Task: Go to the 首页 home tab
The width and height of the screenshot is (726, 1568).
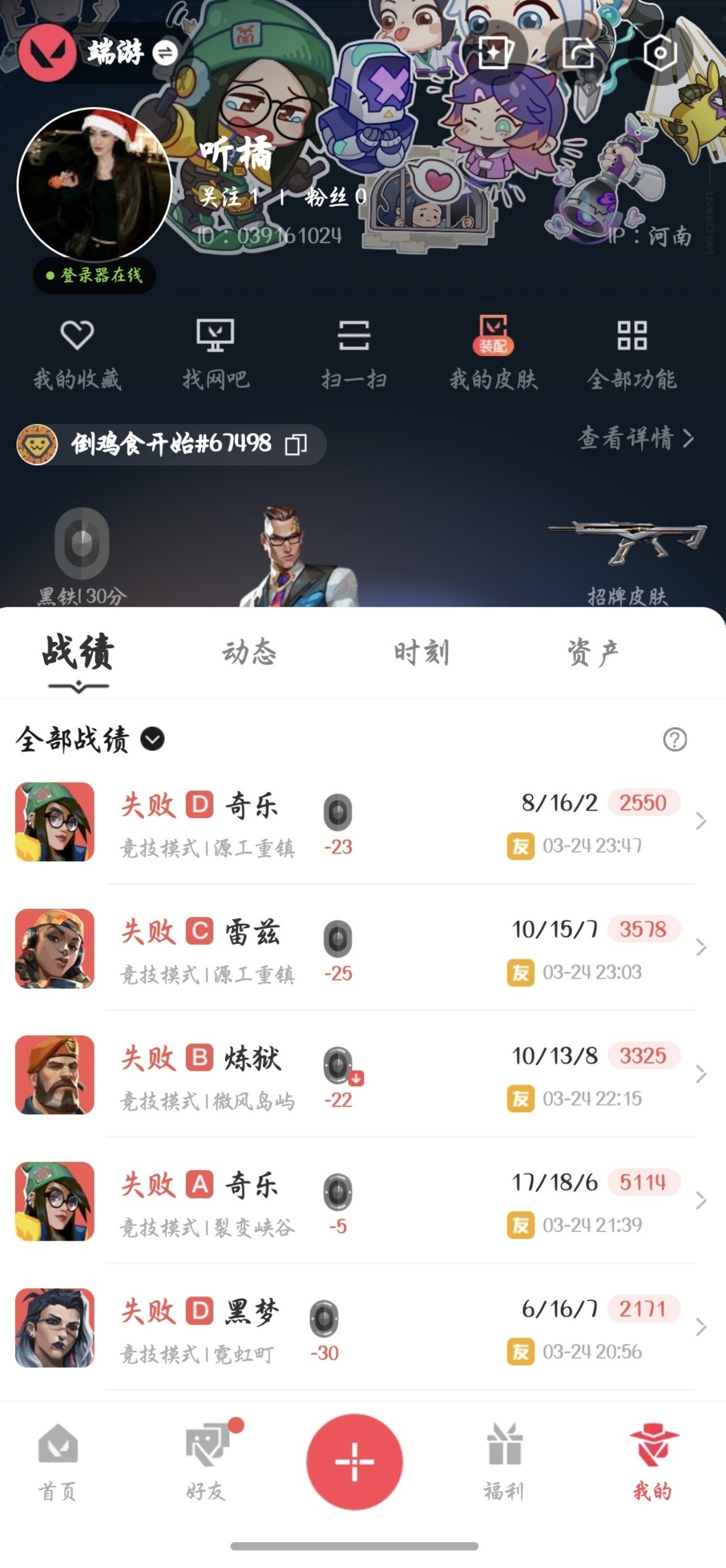Action: (58, 1462)
